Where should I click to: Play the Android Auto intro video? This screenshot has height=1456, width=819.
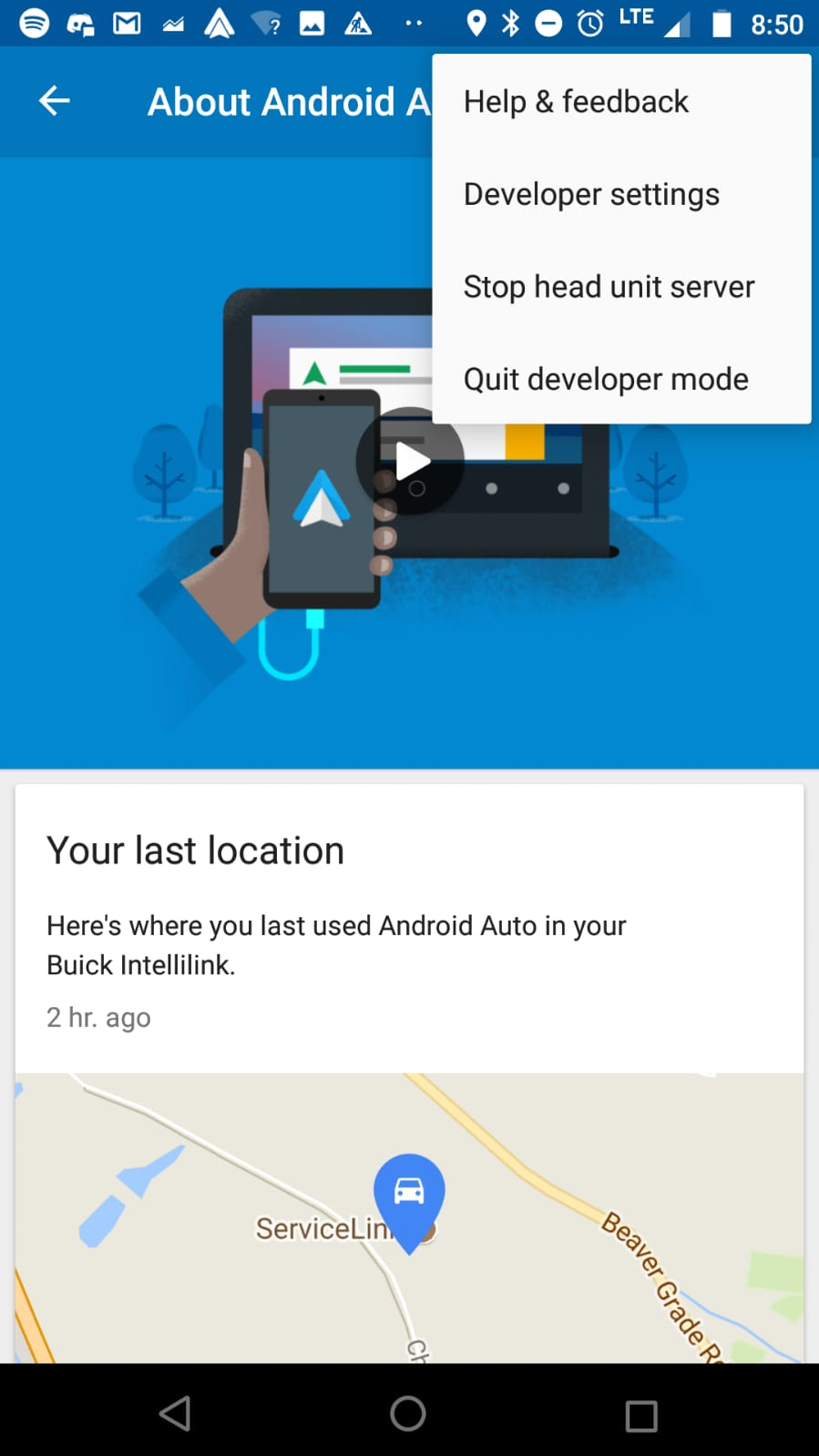tap(411, 462)
